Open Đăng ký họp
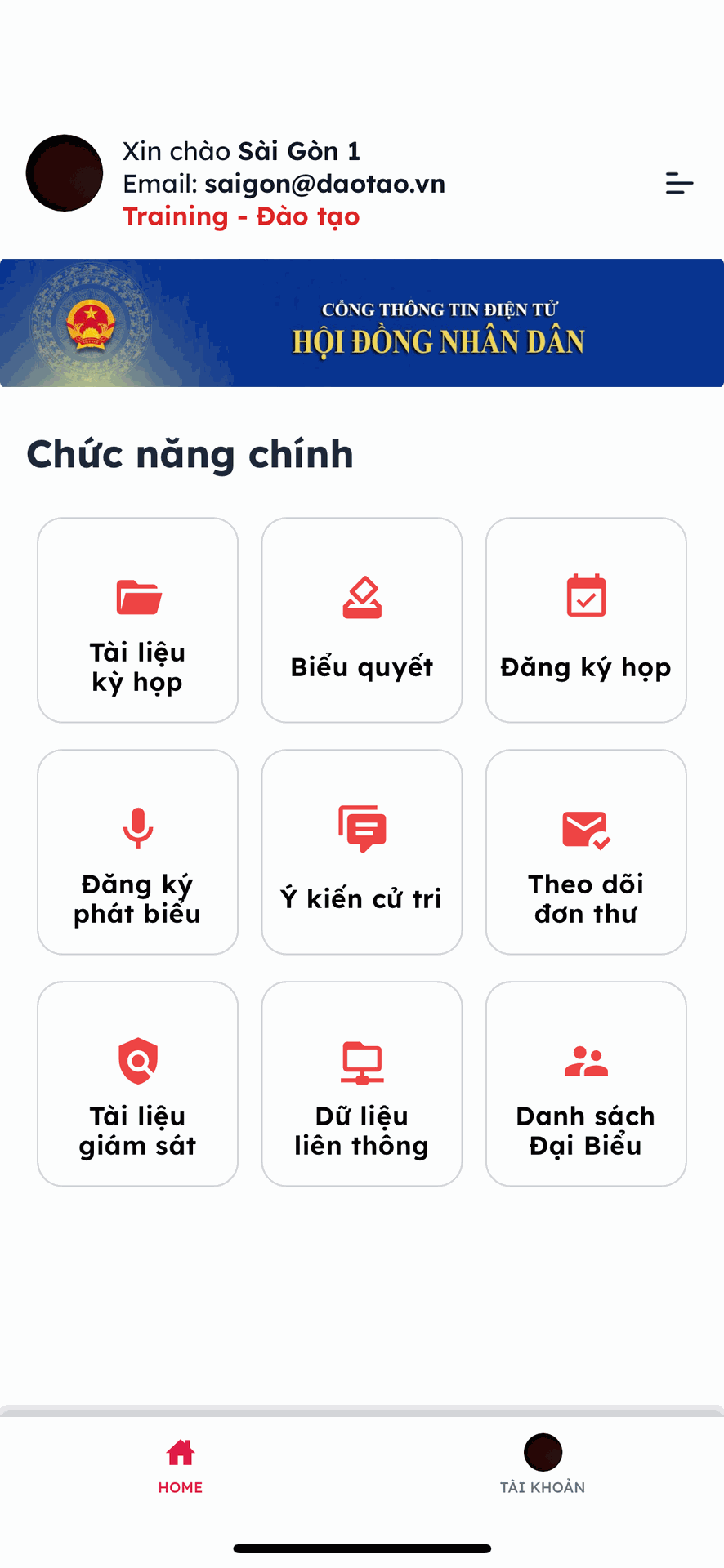 coord(586,620)
